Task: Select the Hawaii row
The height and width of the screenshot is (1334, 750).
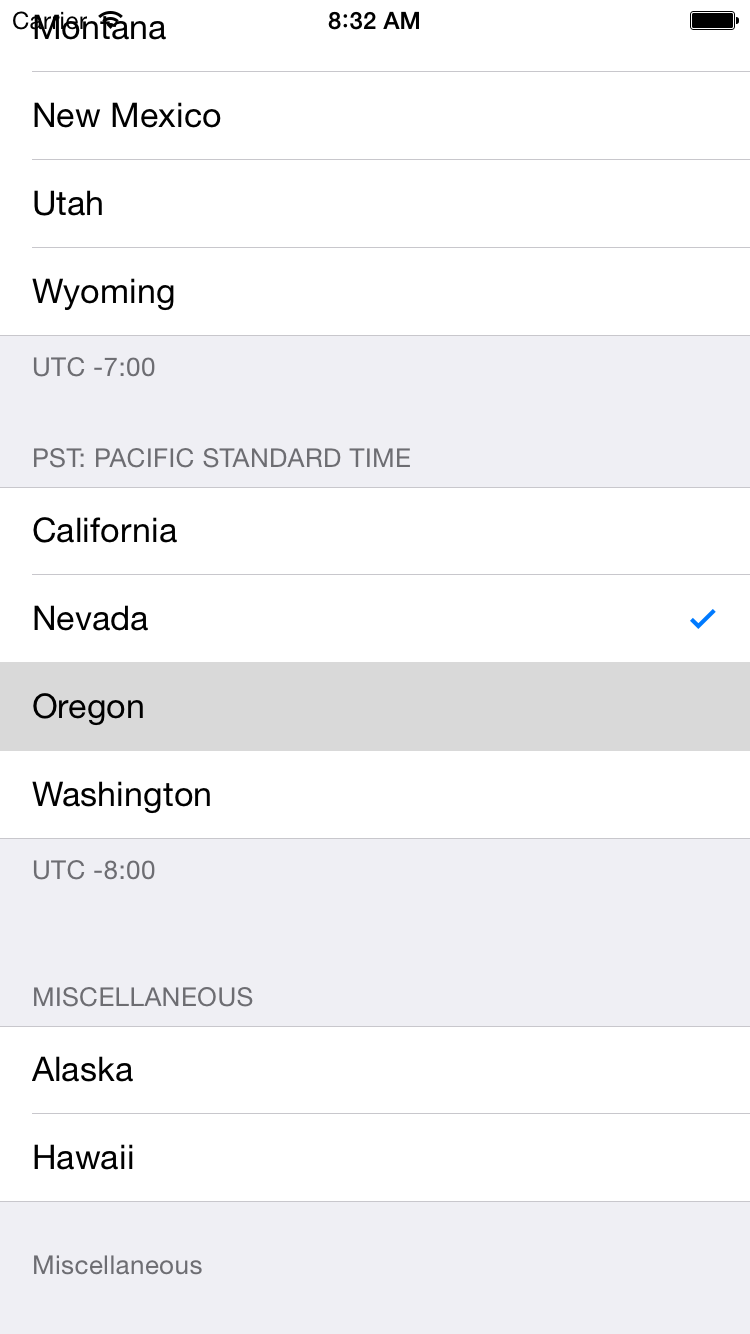Action: tap(375, 1158)
